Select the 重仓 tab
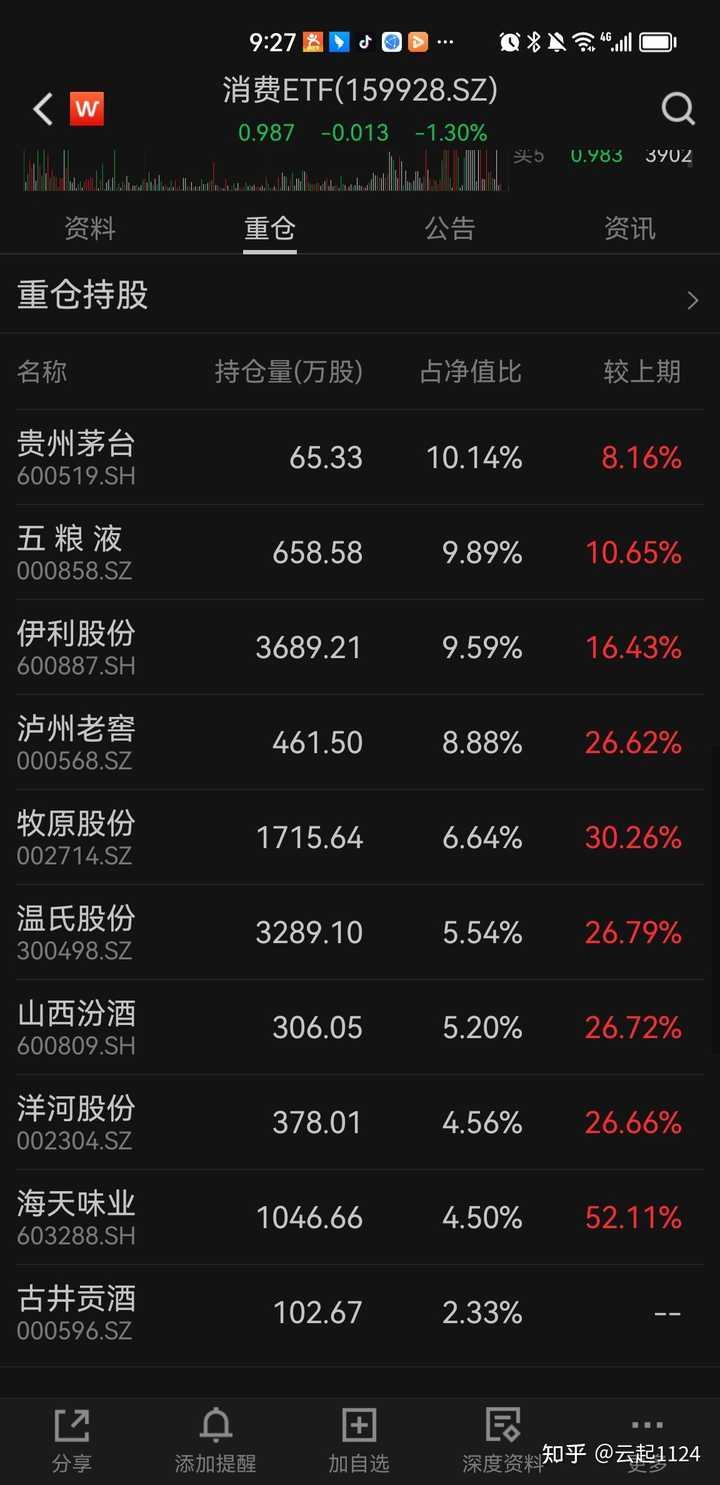Viewport: 720px width, 1485px height. 270,229
